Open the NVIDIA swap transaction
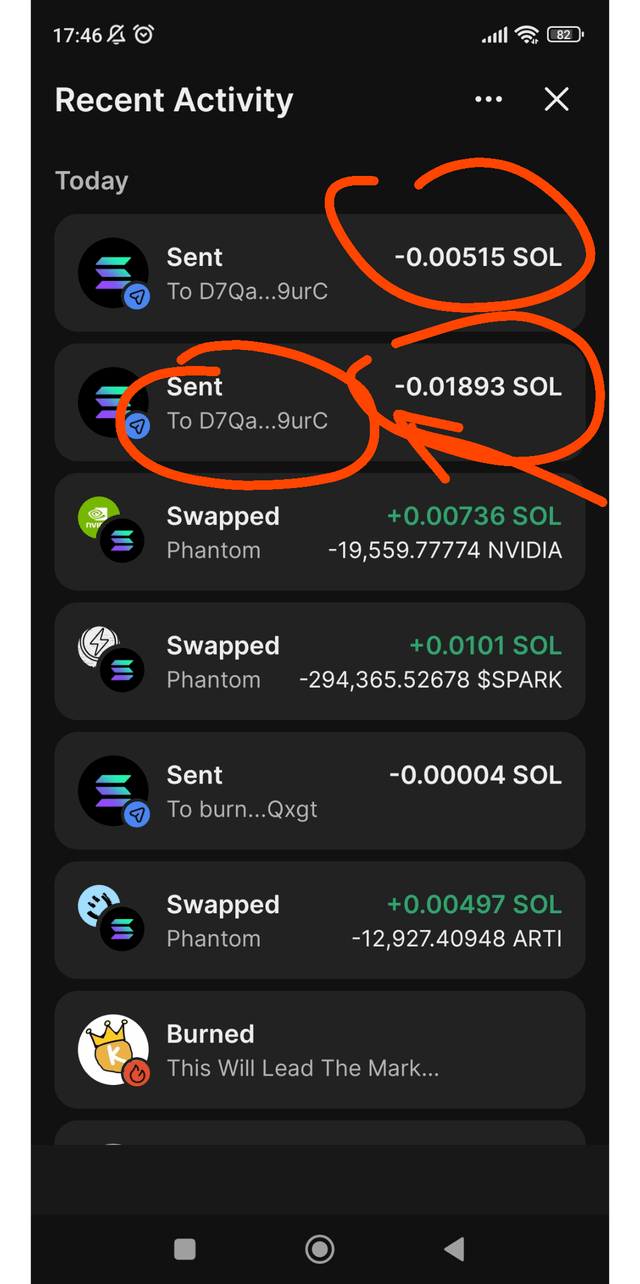The image size is (640, 1284). click(x=319, y=532)
